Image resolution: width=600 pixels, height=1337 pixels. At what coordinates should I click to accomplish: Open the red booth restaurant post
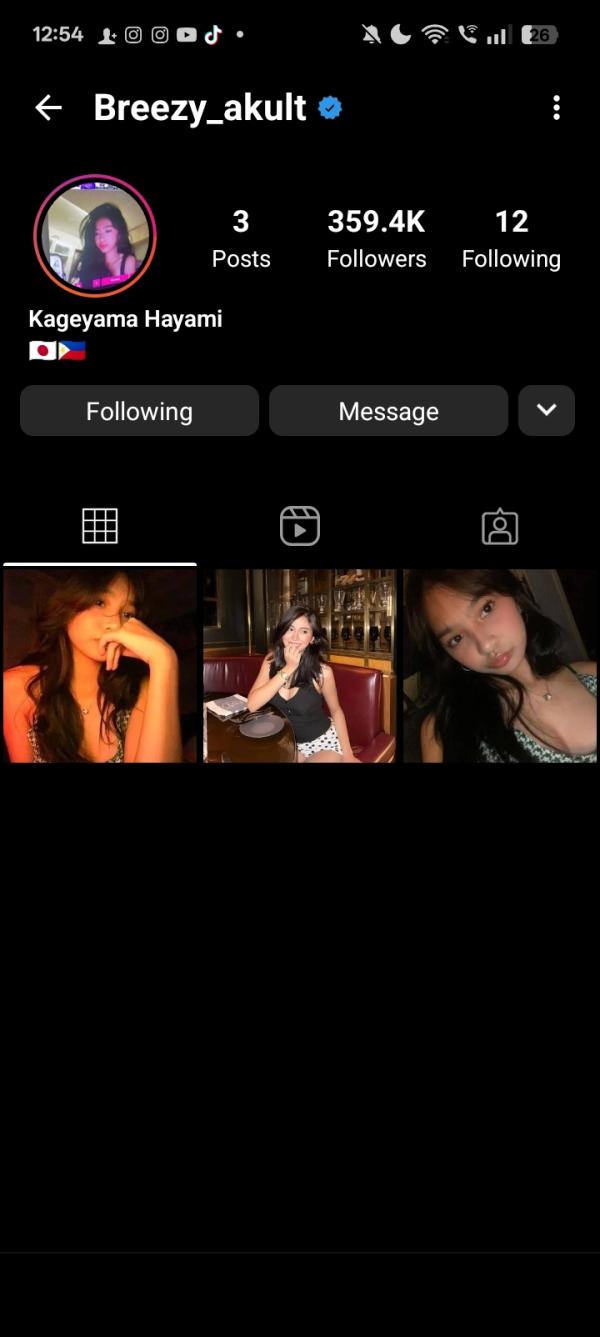[300, 666]
